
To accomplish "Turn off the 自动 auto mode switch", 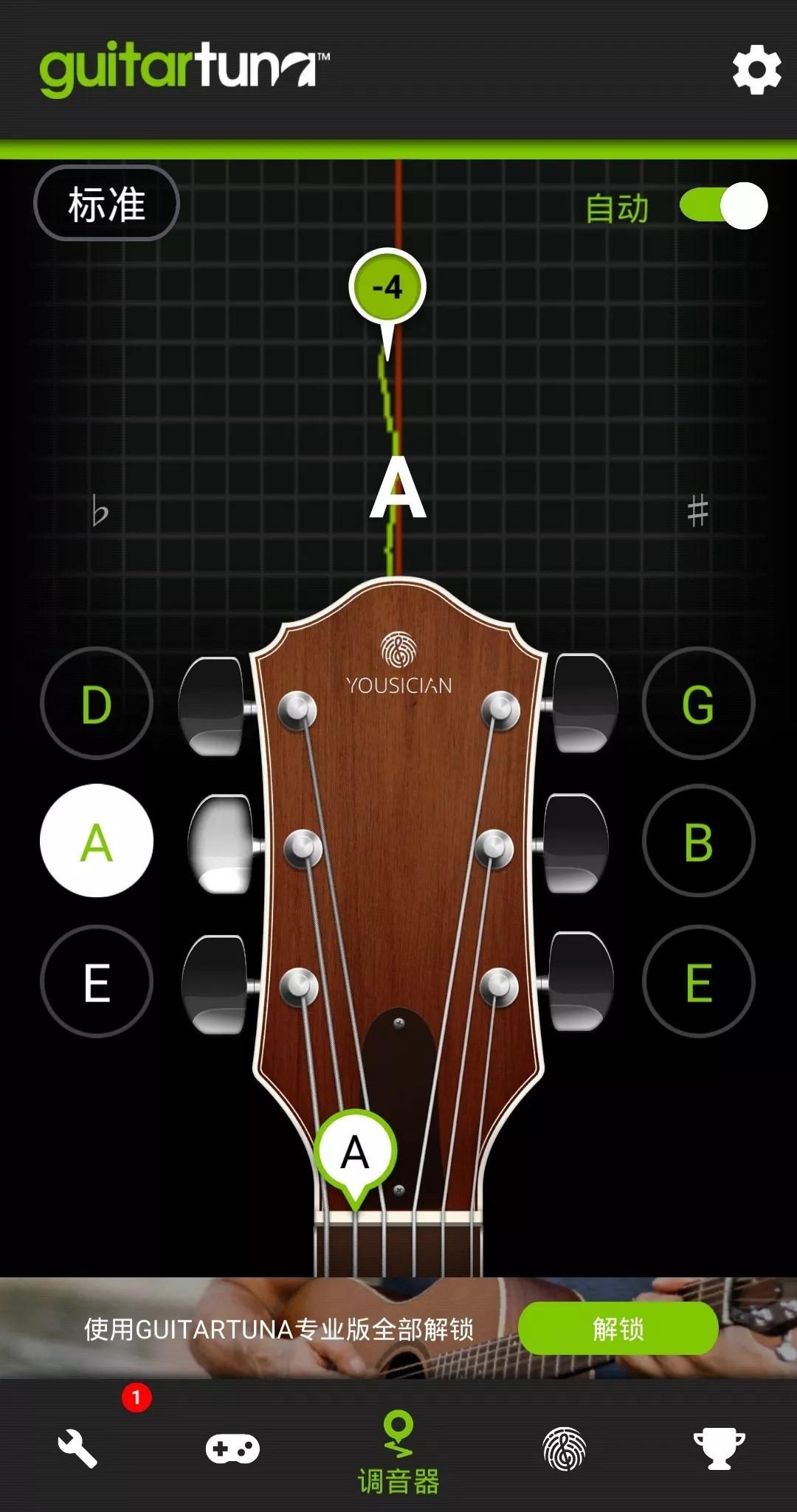I will click(x=723, y=206).
